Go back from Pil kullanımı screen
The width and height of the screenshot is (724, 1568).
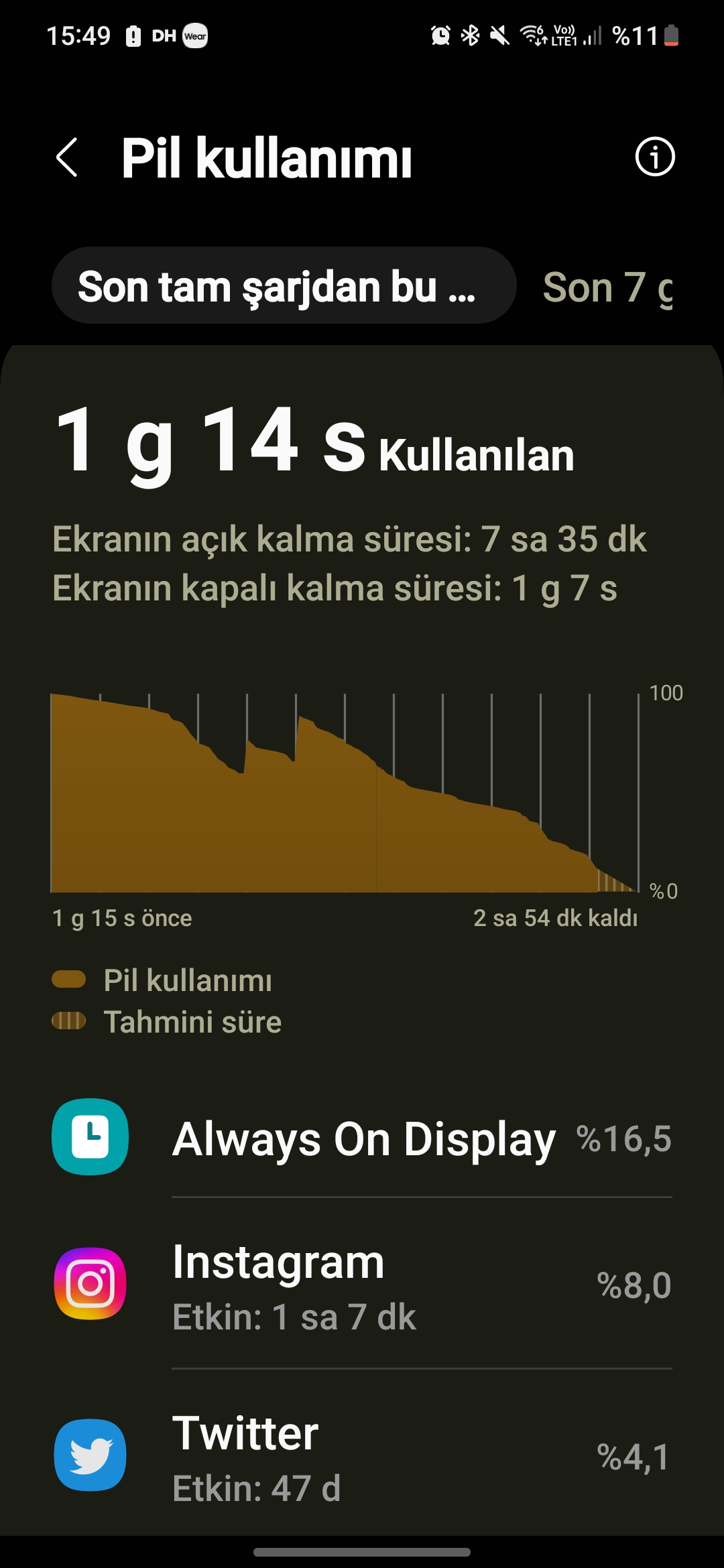click(x=66, y=158)
